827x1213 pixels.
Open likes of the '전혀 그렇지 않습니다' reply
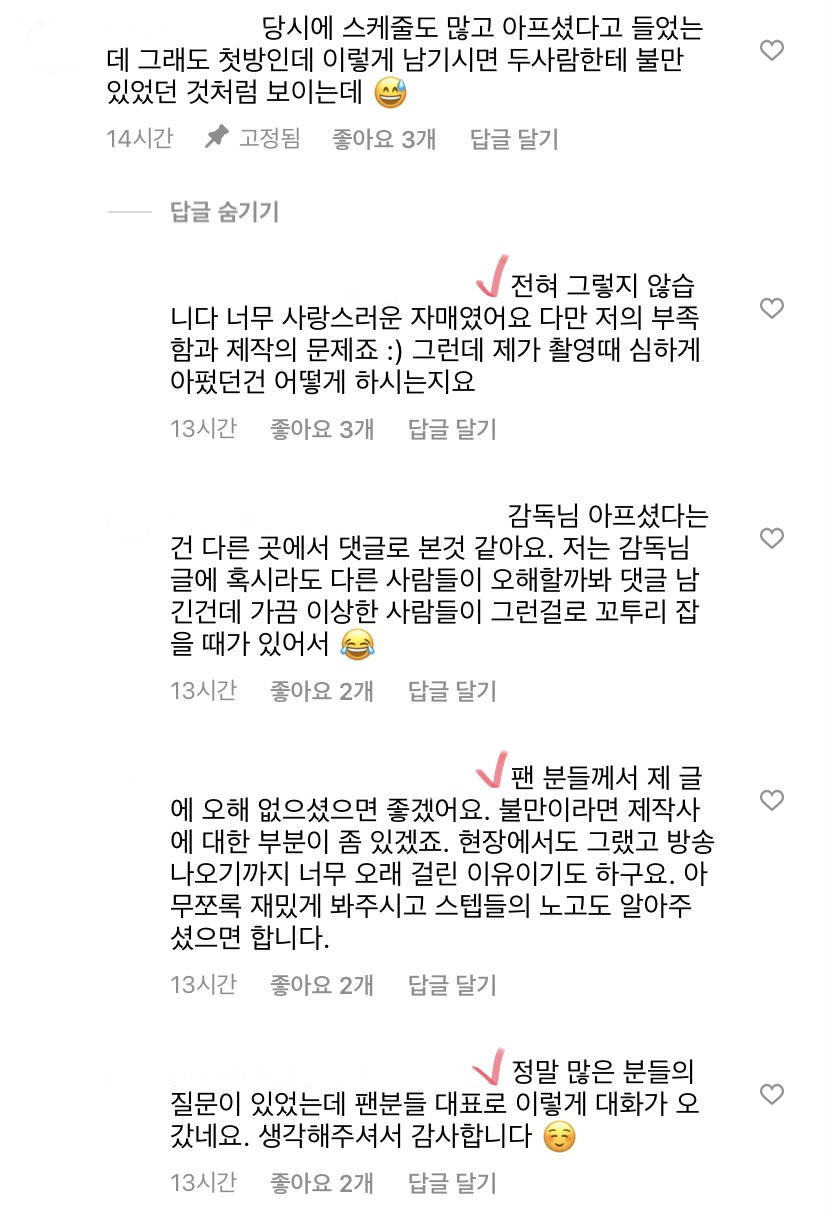click(x=322, y=429)
